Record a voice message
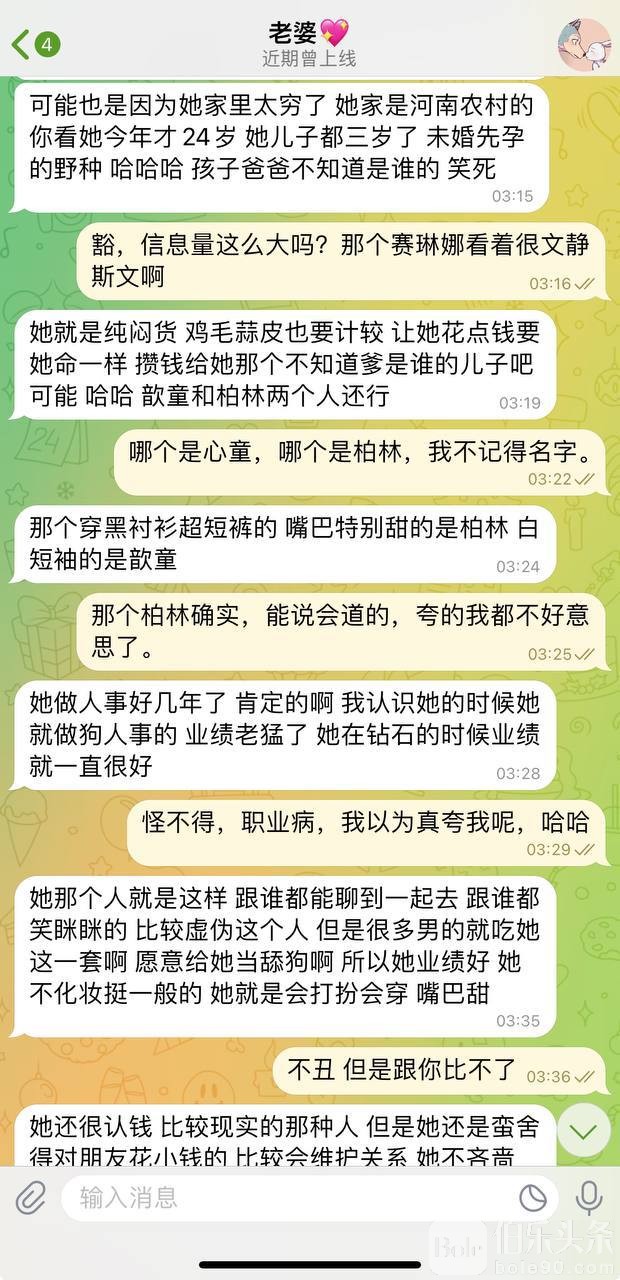The height and width of the screenshot is (1280, 620). 589,1197
